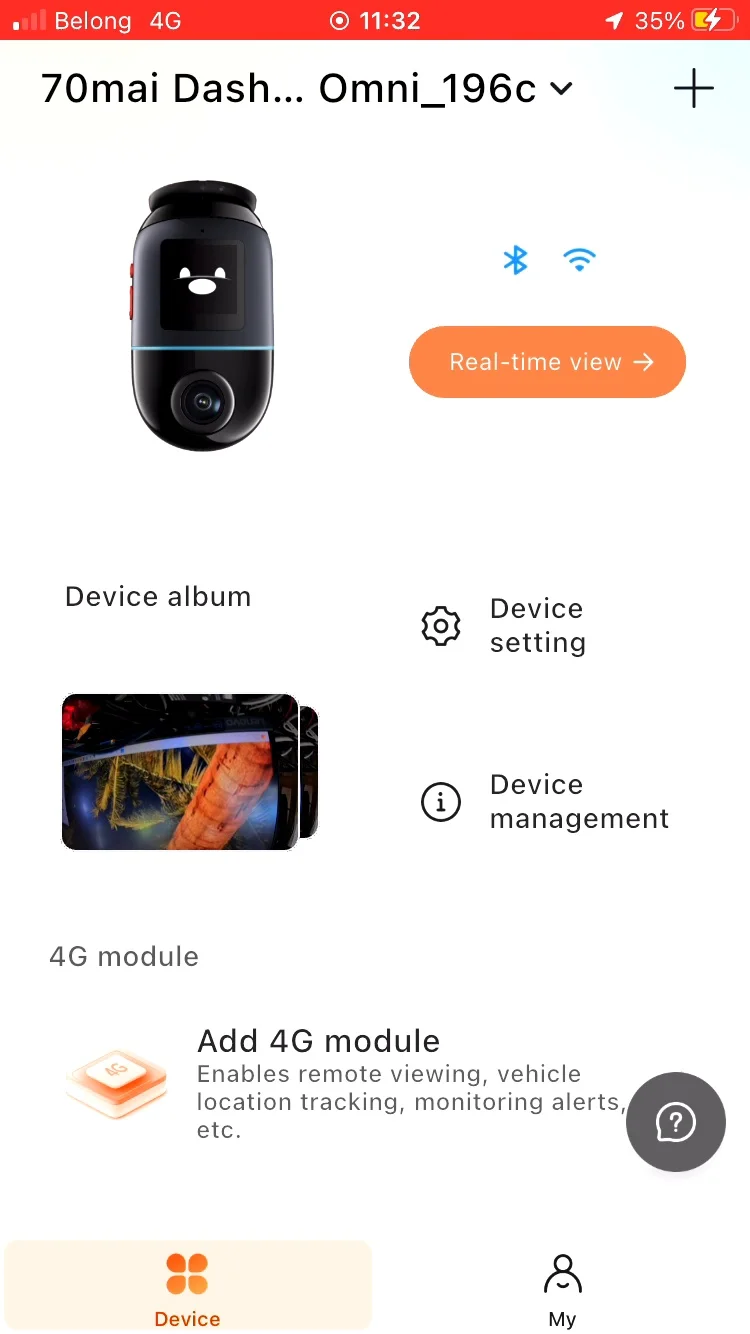Add a new device with plus icon
This screenshot has height=1334, width=750.
[694, 88]
